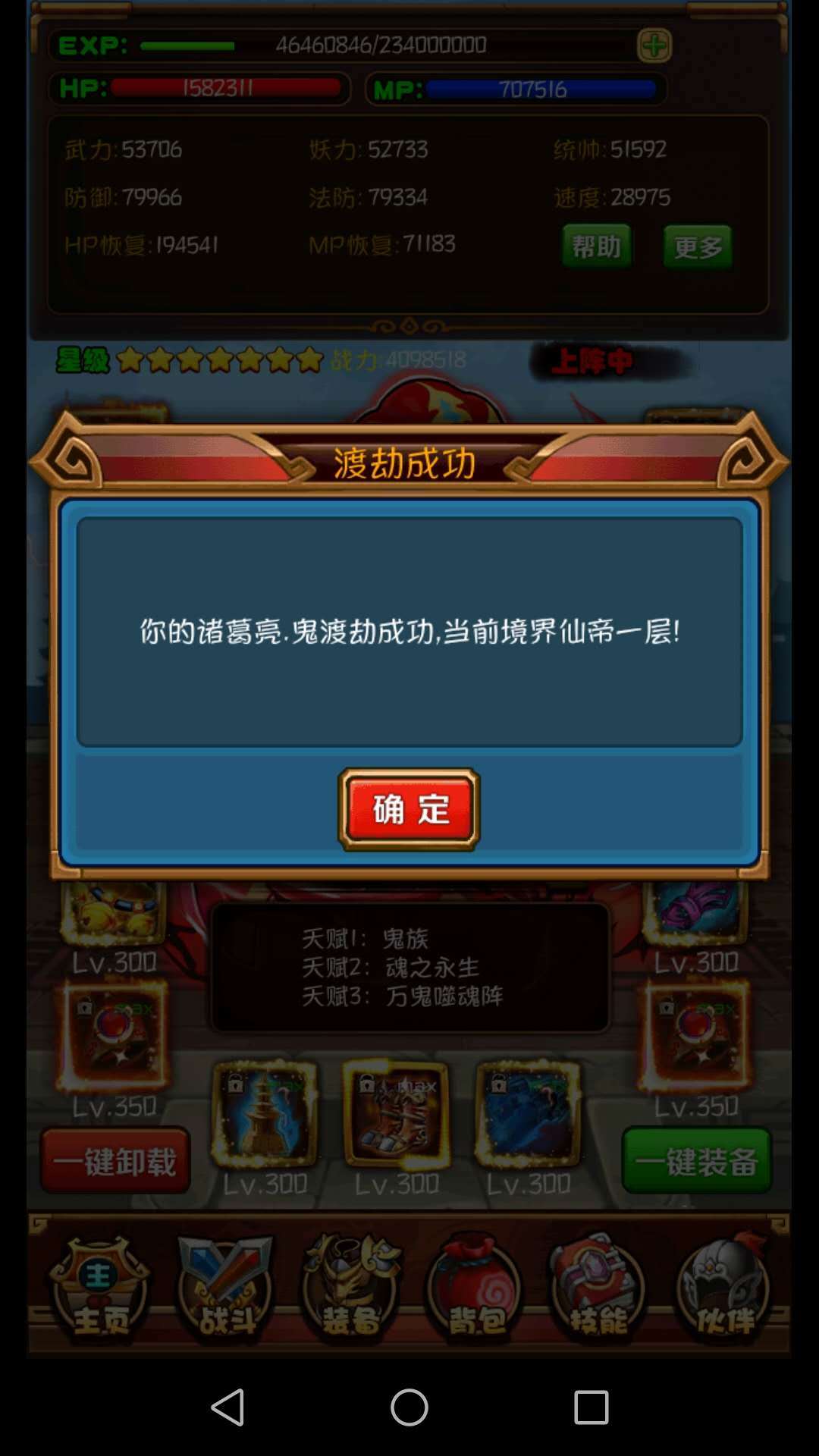Tap the green plus next to EXP
Image resolution: width=819 pixels, height=1456 pixels.
click(x=654, y=45)
